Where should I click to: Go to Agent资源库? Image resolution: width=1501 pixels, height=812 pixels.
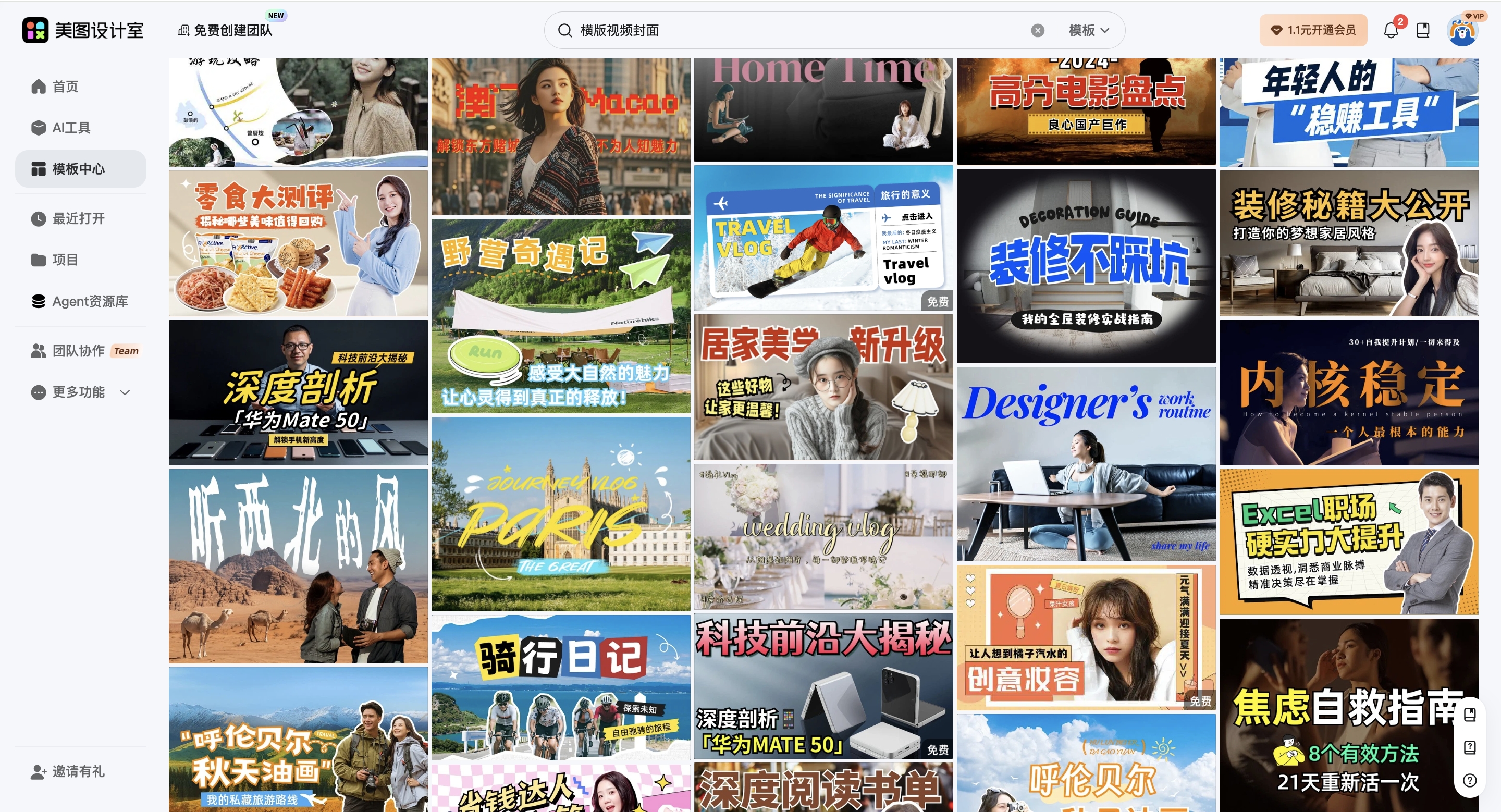pyautogui.click(x=90, y=301)
